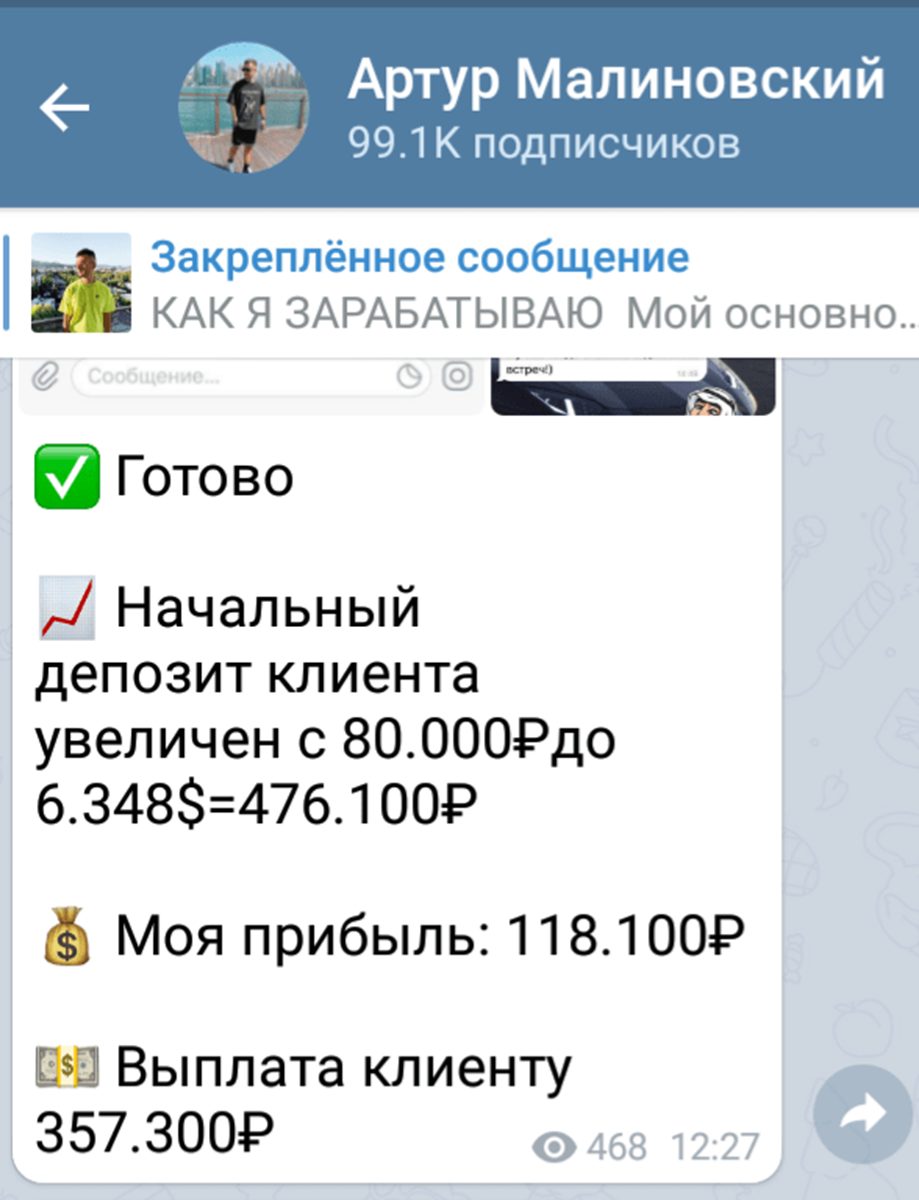Open the chat screenshot image in the post
Screen dimensions: 919x1200
252,386
